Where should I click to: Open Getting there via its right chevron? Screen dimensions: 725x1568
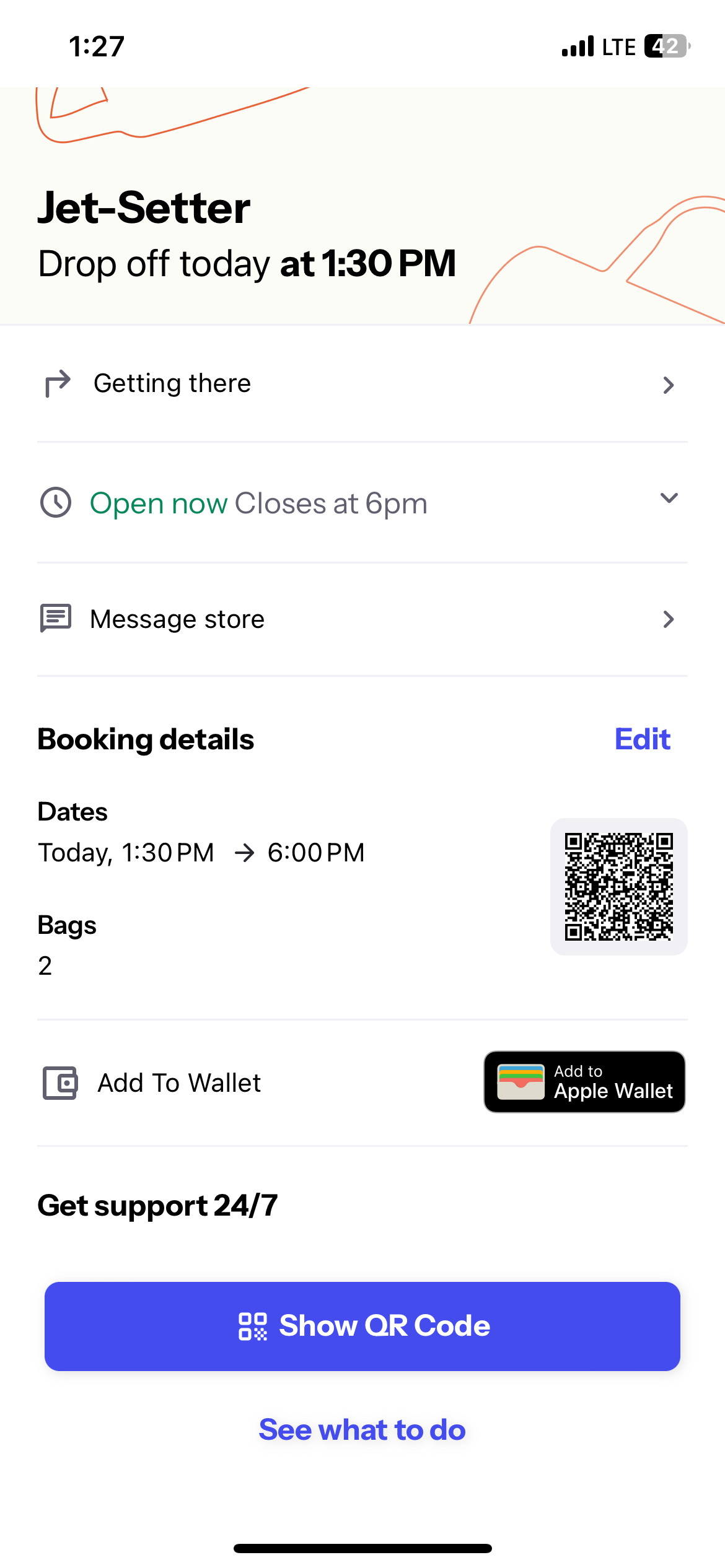(x=668, y=385)
